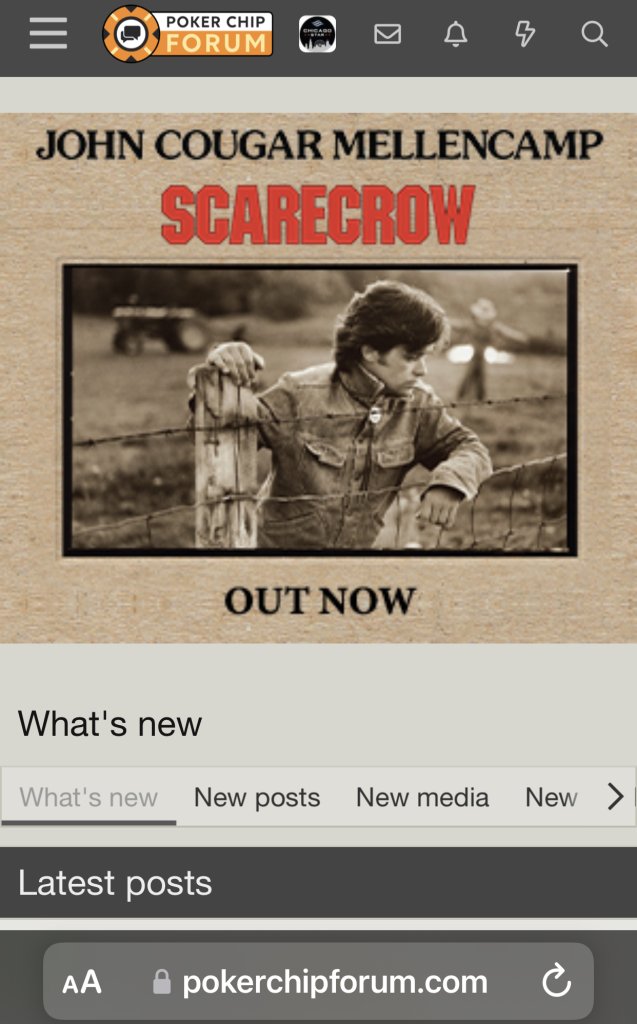The image size is (637, 1024).
Task: Tap the pokerchipforum.com address field
Action: click(320, 982)
